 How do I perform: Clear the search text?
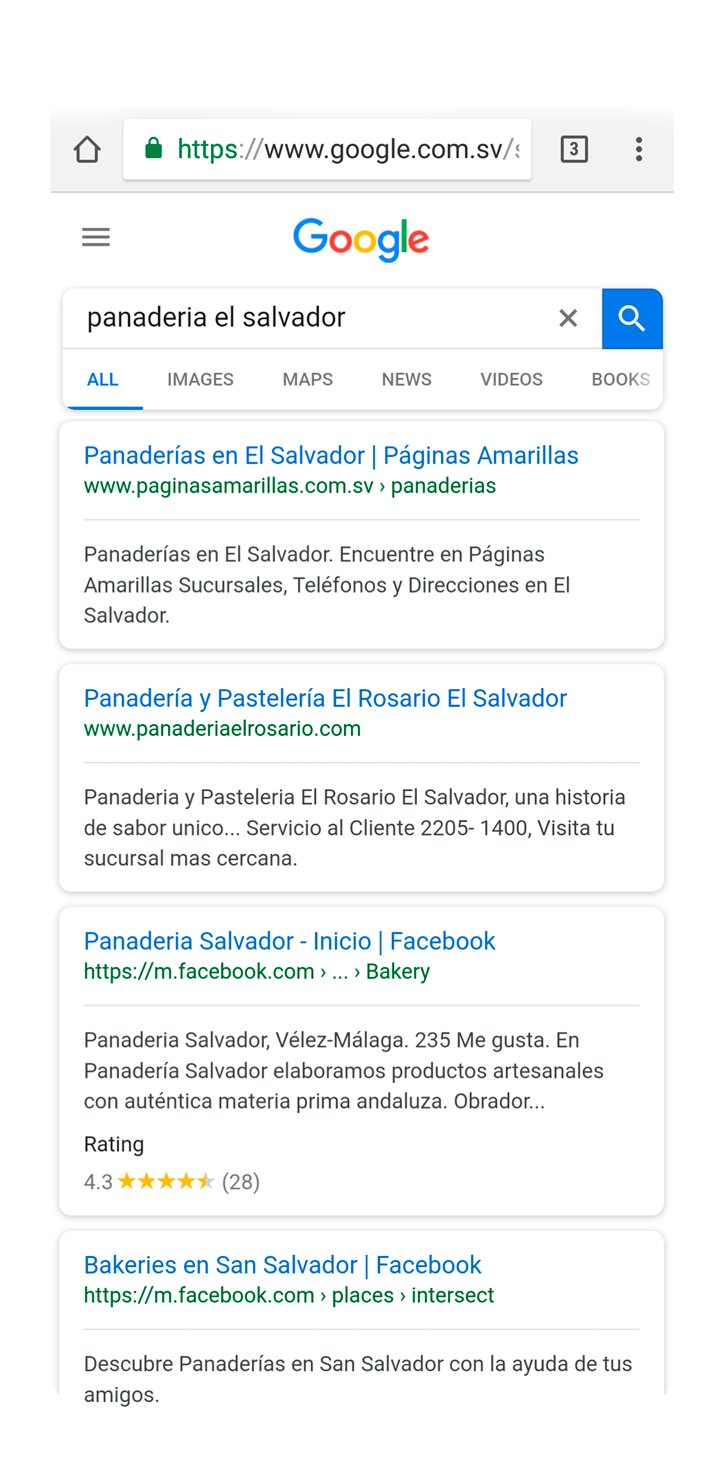pyautogui.click(x=568, y=318)
